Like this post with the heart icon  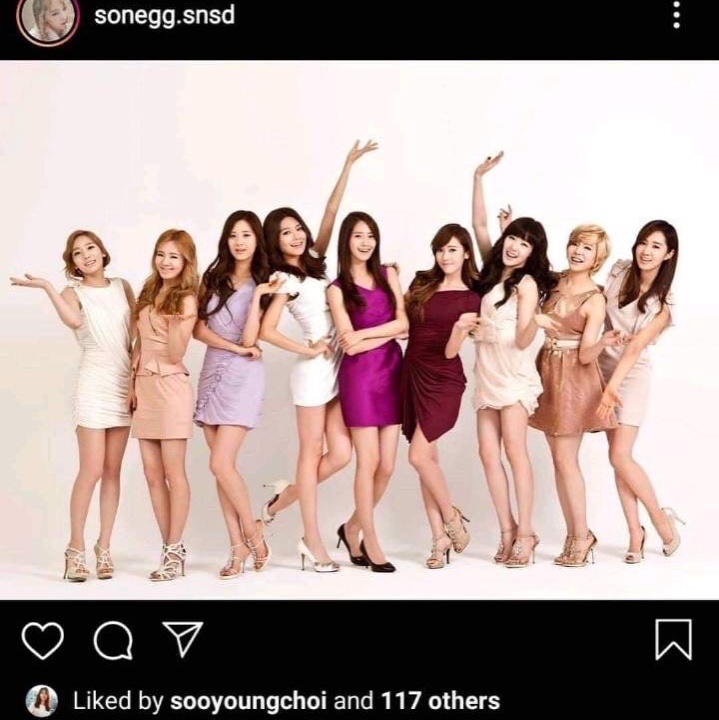pyautogui.click(x=42, y=640)
